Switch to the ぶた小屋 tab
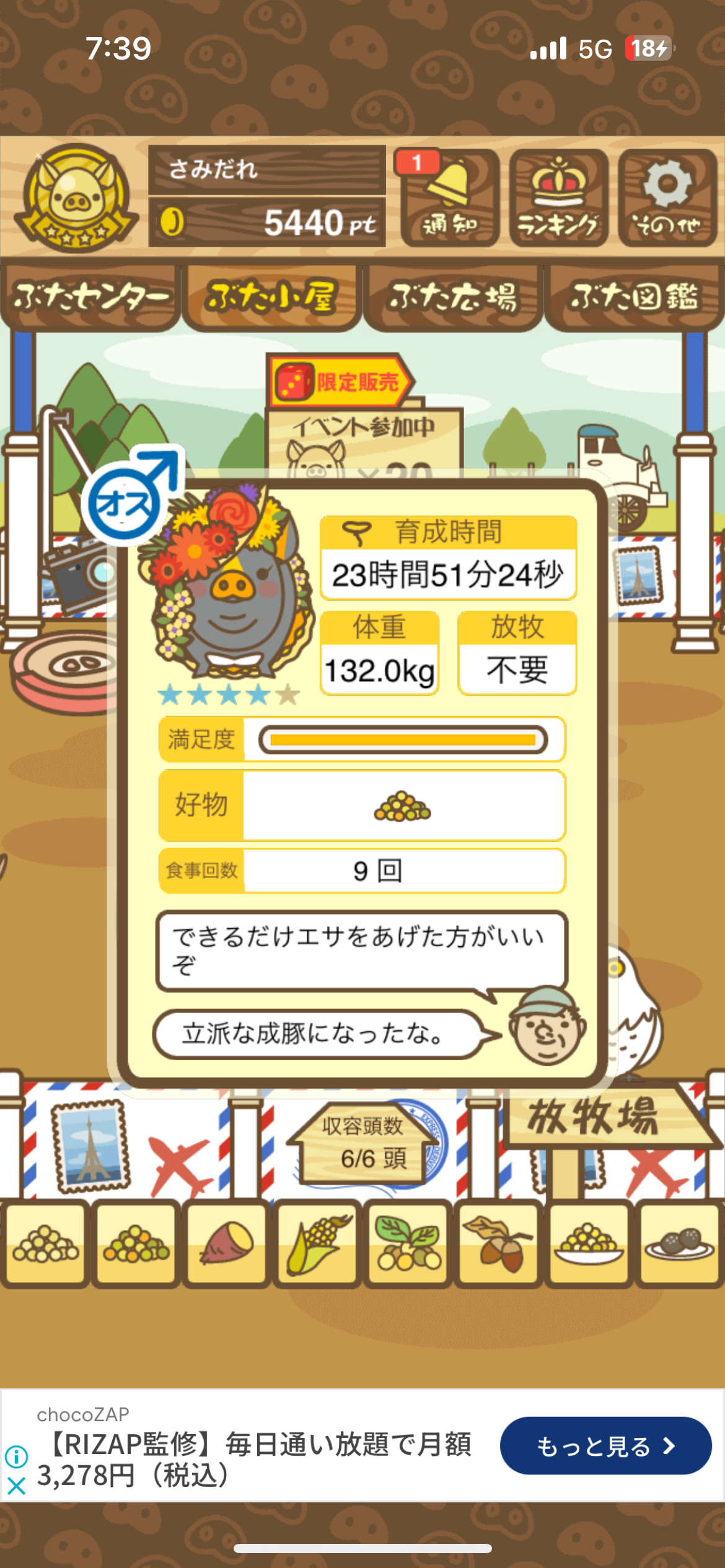This screenshot has width=725, height=1568. 271,298
